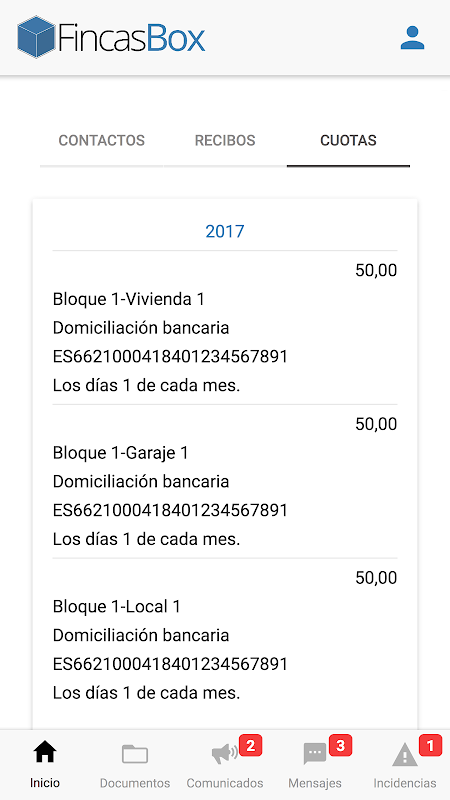The height and width of the screenshot is (800, 450).
Task: Tap the 2017 year link
Action: (x=225, y=232)
